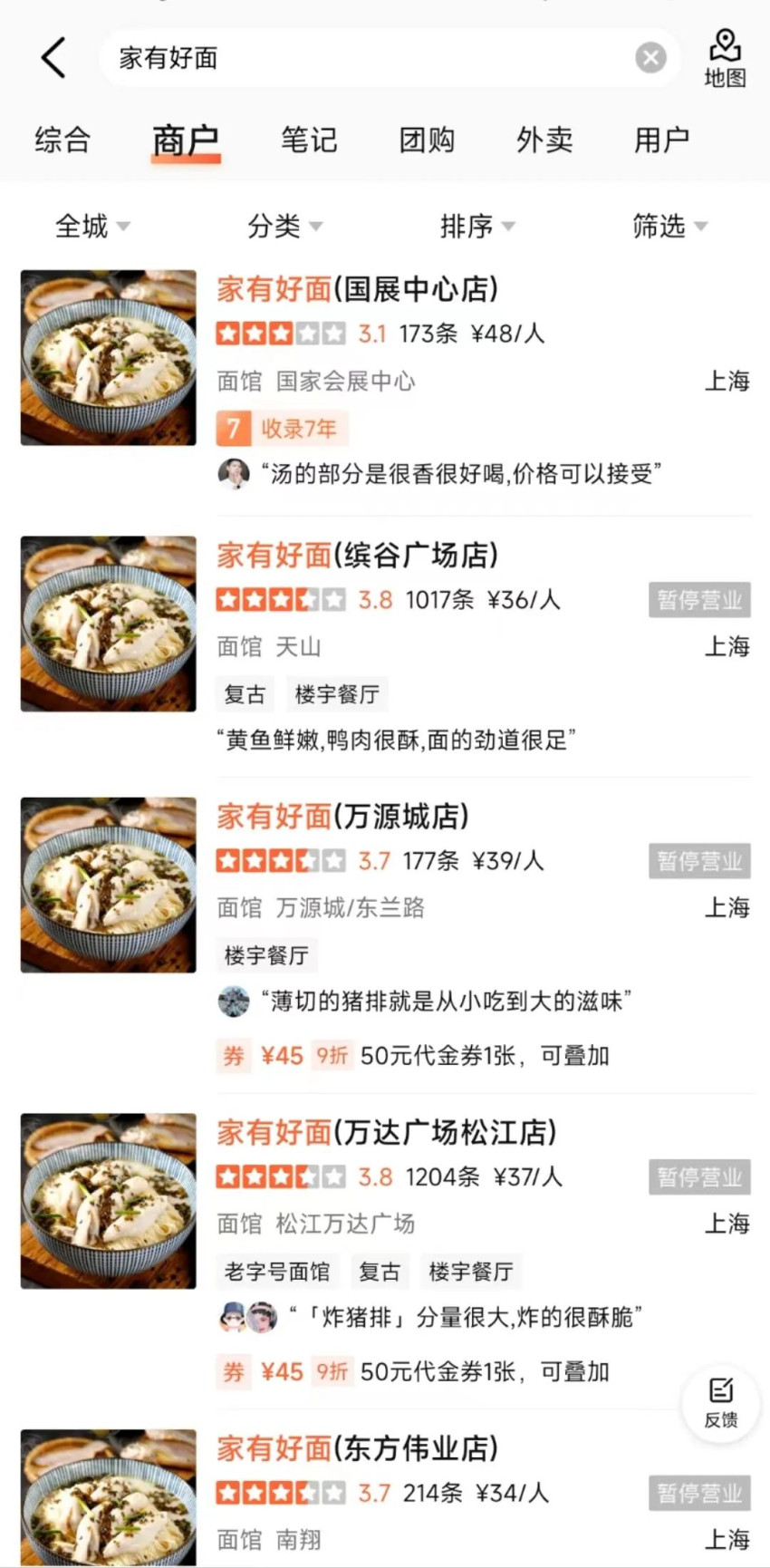This screenshot has height=1568, width=770.
Task: Click the star rating of 缤谷广场店
Action: (281, 599)
